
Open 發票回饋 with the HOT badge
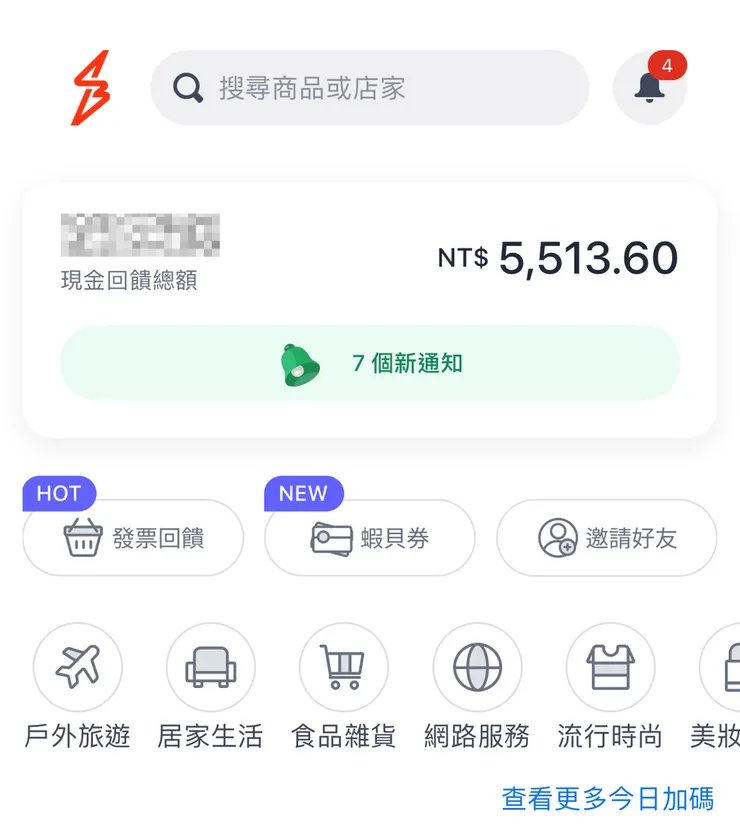(x=131, y=538)
